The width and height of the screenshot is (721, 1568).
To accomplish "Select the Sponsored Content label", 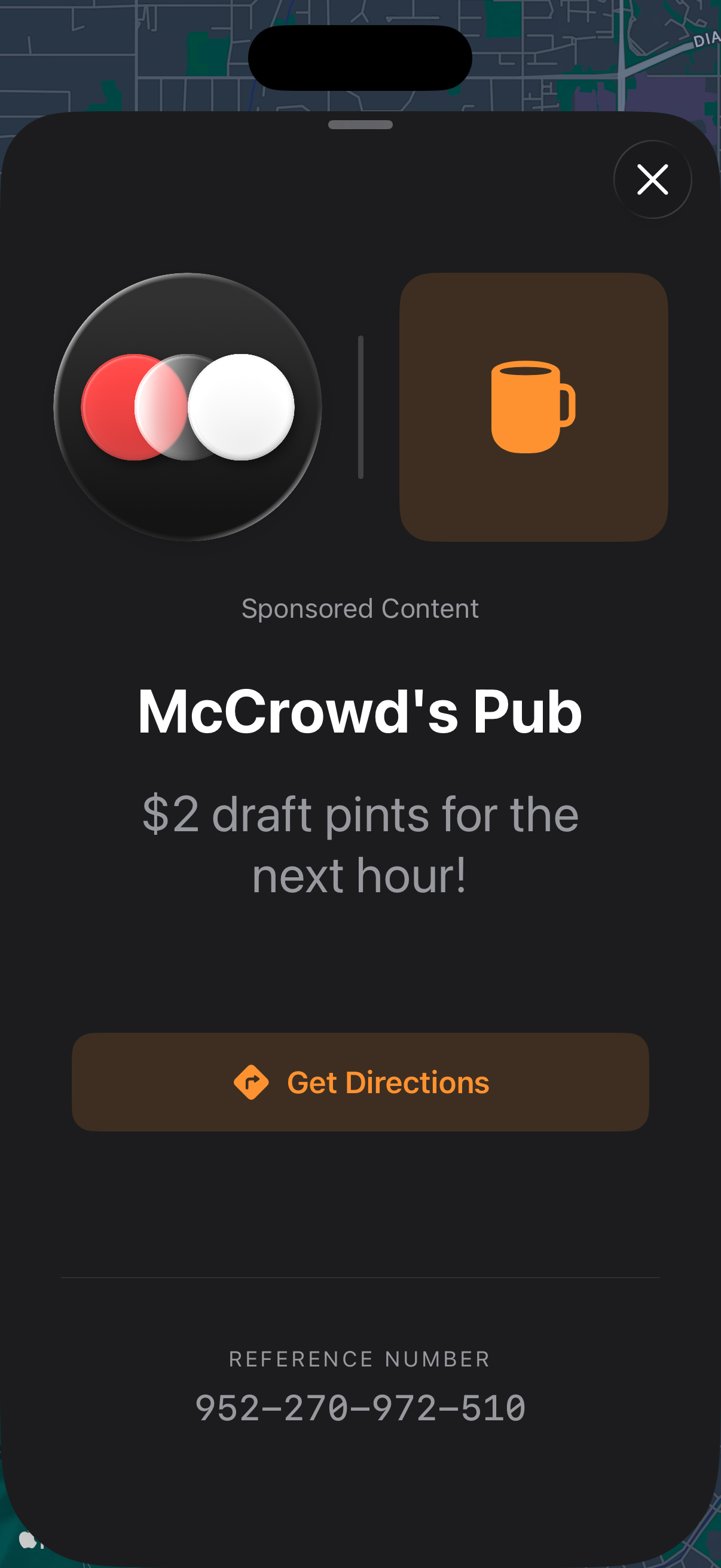I will tap(360, 608).
